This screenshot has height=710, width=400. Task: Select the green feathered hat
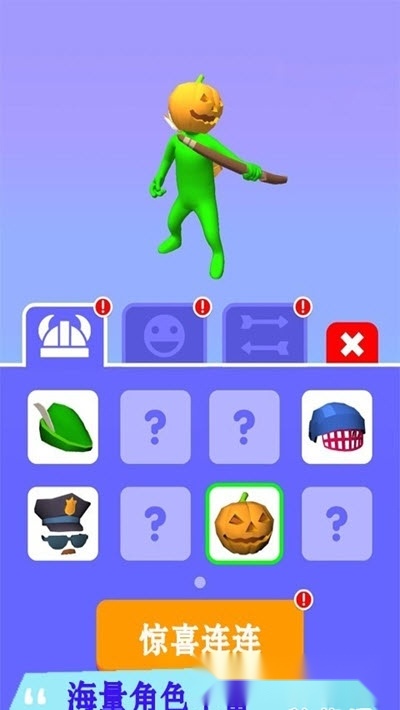click(63, 427)
